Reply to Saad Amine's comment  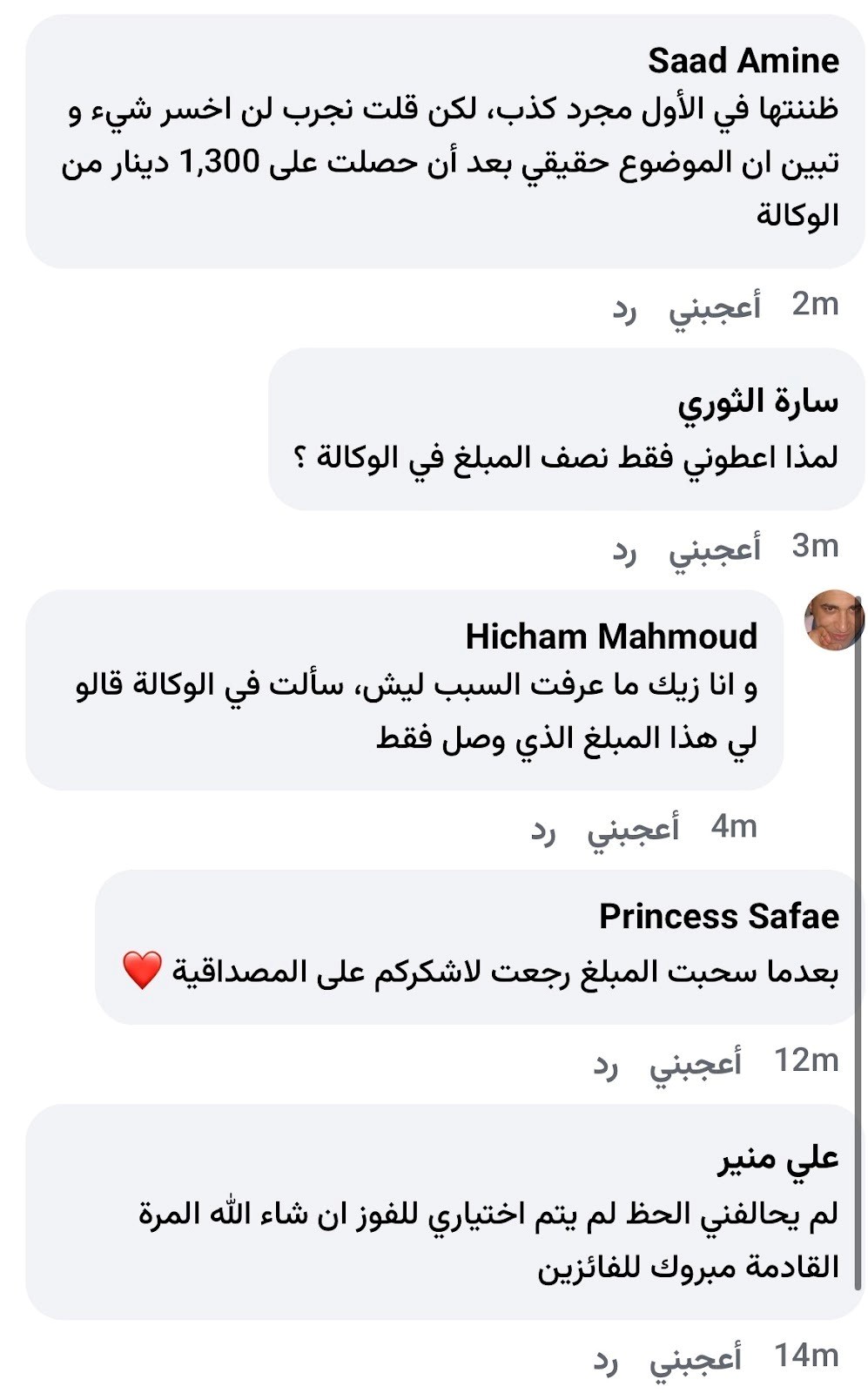tap(624, 308)
